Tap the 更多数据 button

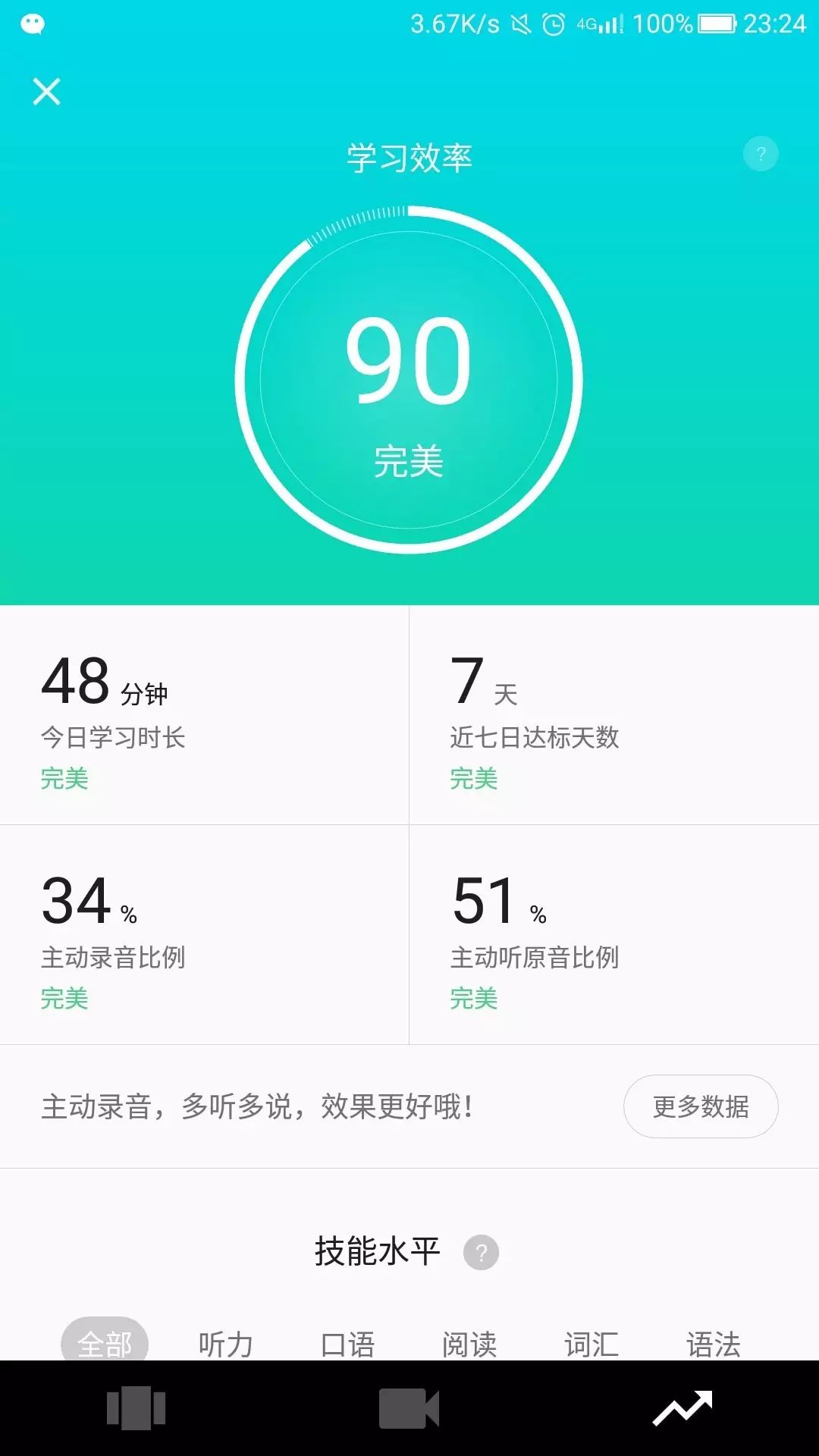701,1106
